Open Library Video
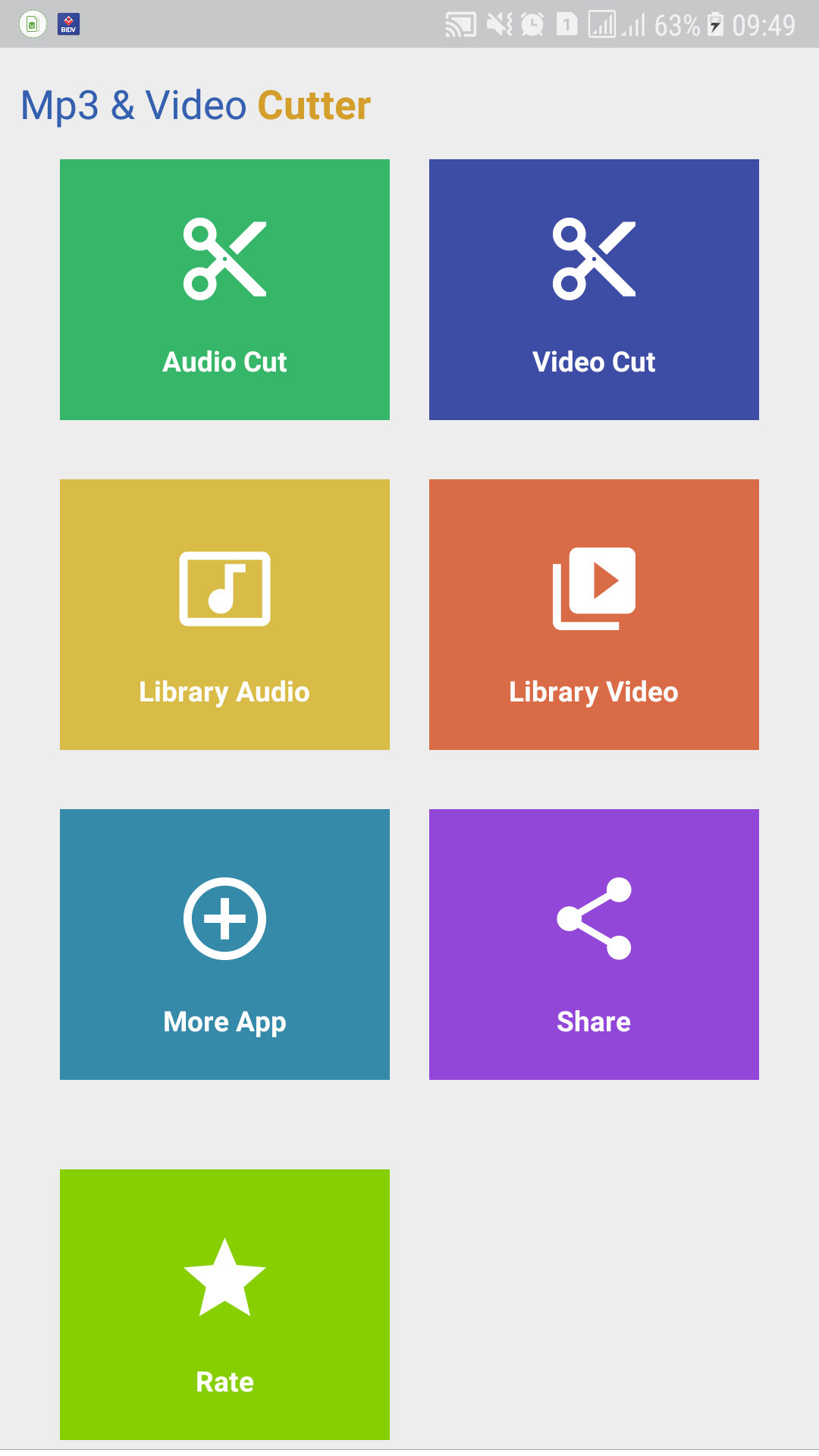This screenshot has width=819, height=1456. (x=594, y=614)
